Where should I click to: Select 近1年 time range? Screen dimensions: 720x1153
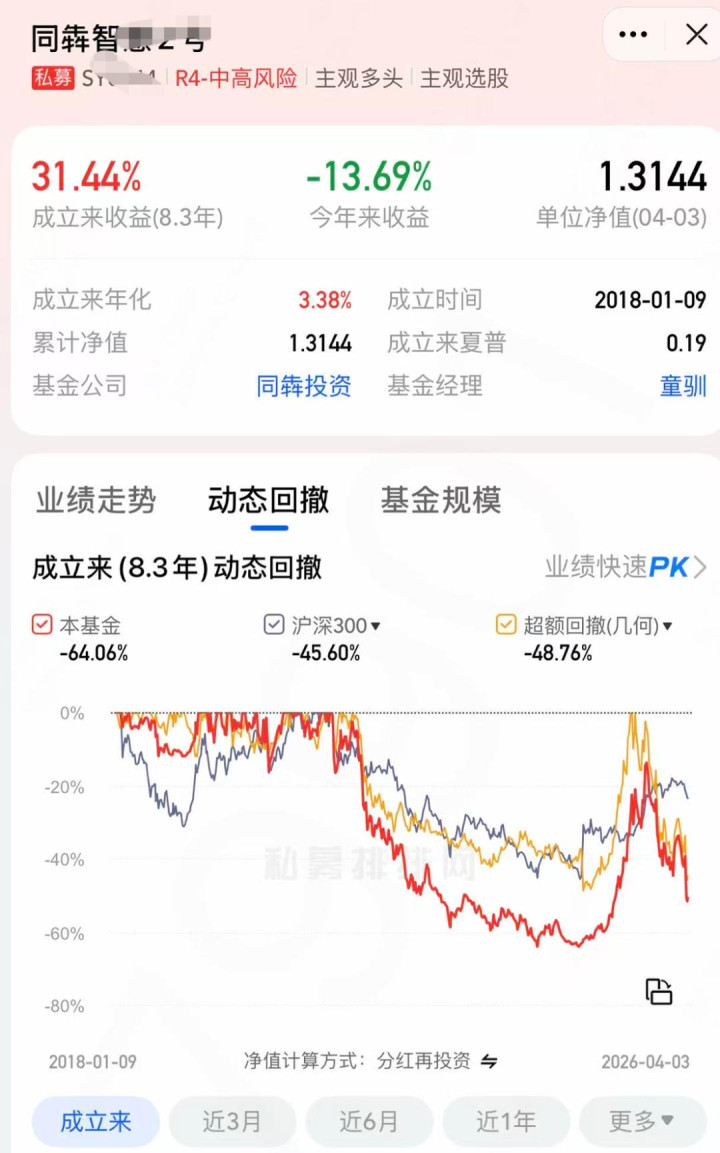click(x=506, y=1121)
